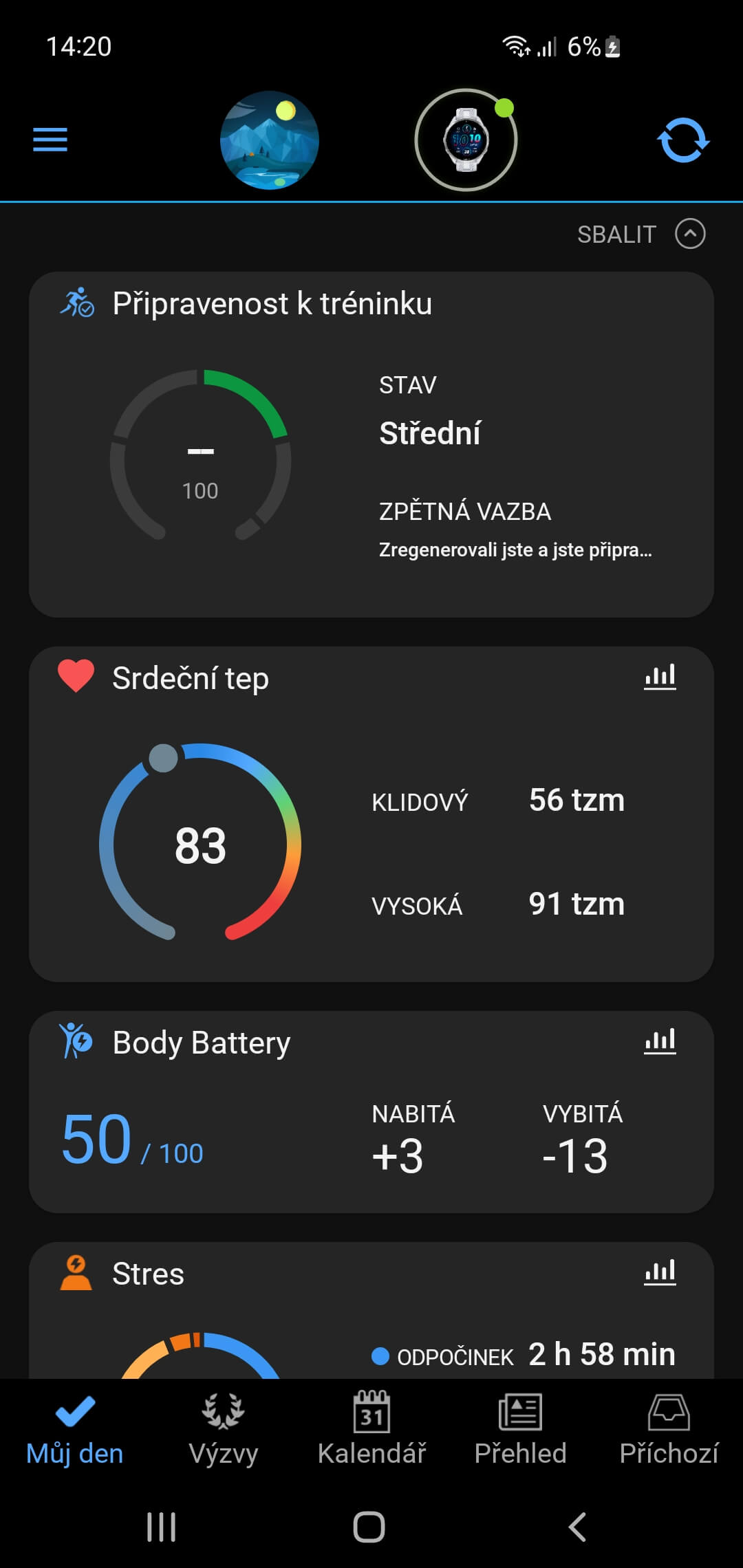Open the Body Battery card

371,1111
